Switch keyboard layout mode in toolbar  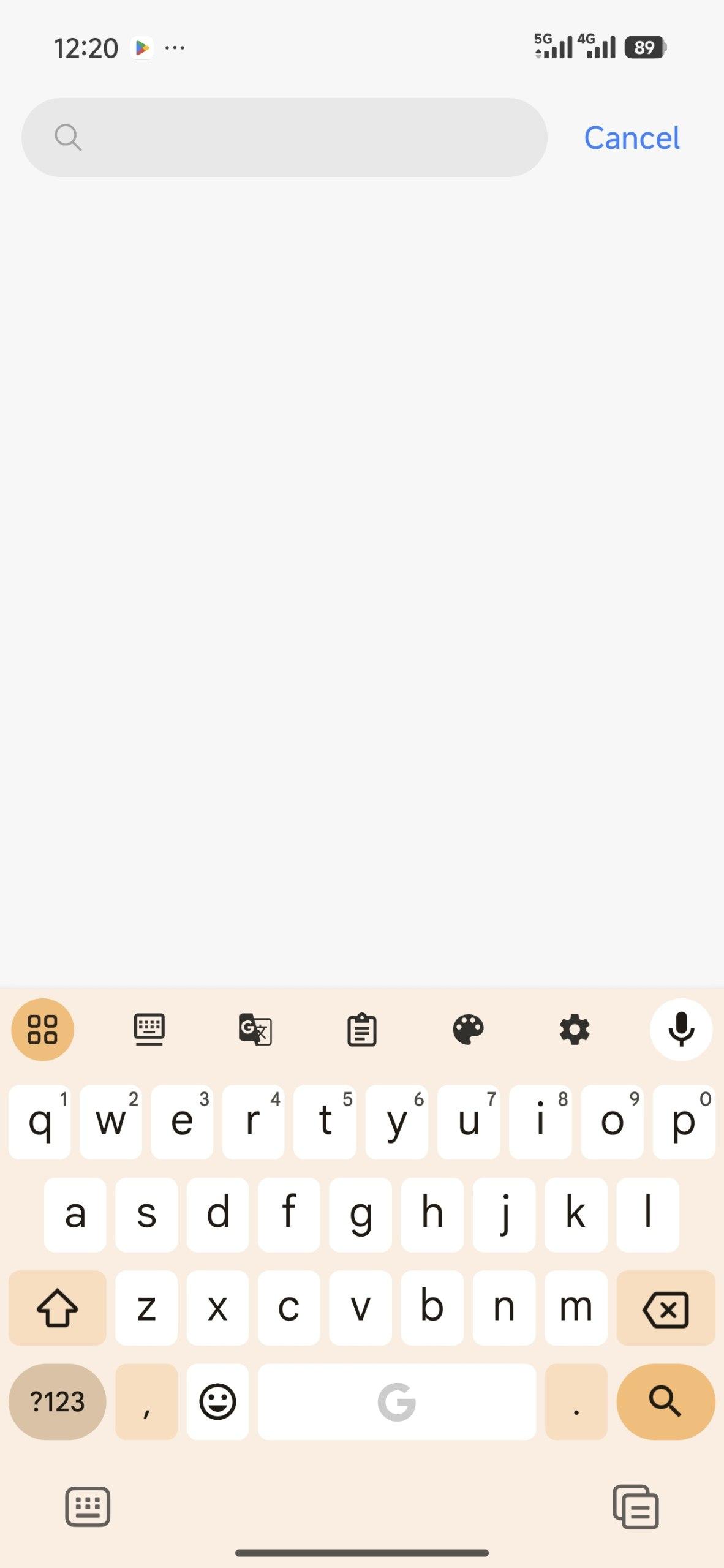click(149, 1030)
